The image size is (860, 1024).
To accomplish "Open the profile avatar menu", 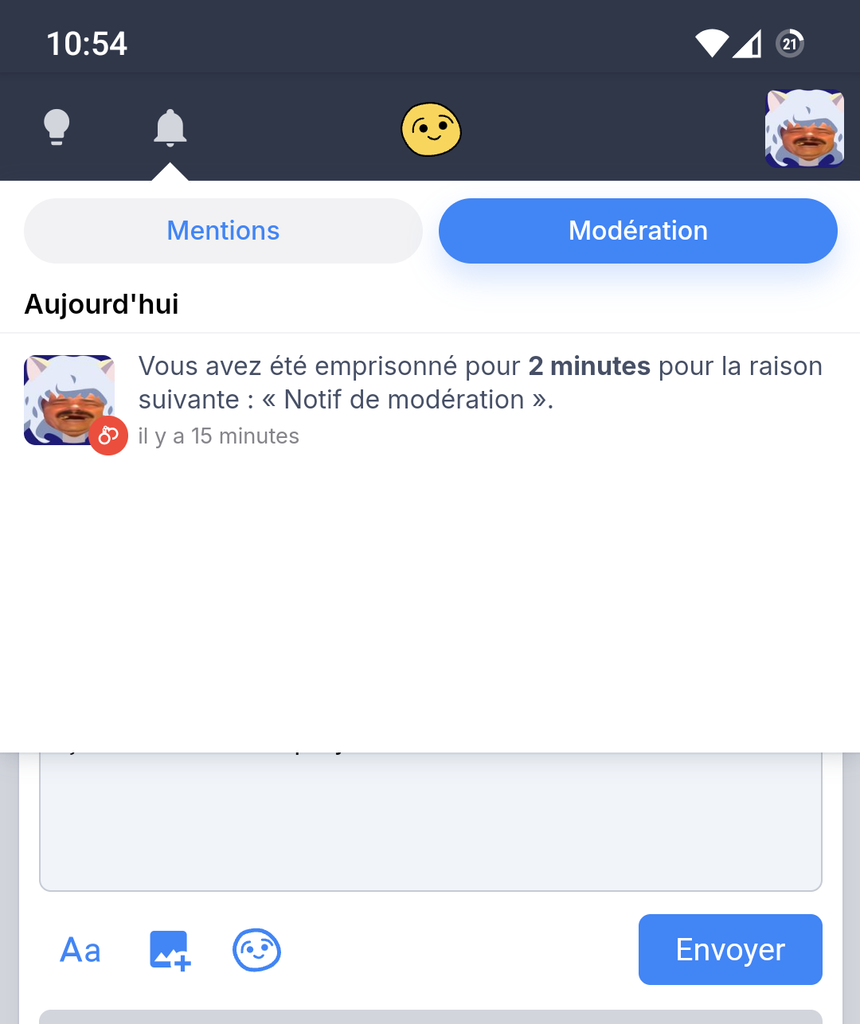I will (804, 128).
